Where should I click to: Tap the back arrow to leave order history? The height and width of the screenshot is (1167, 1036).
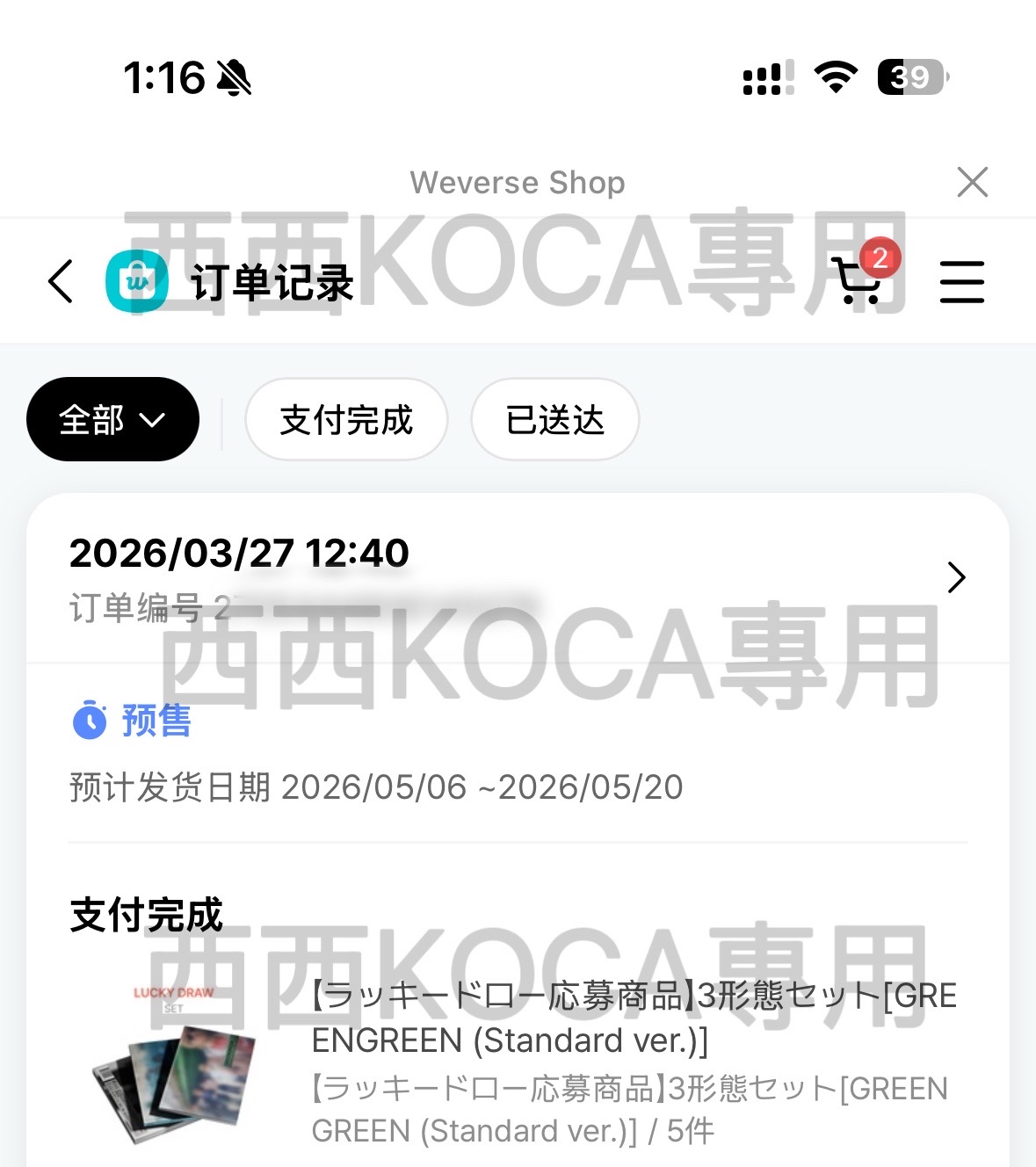click(x=60, y=282)
